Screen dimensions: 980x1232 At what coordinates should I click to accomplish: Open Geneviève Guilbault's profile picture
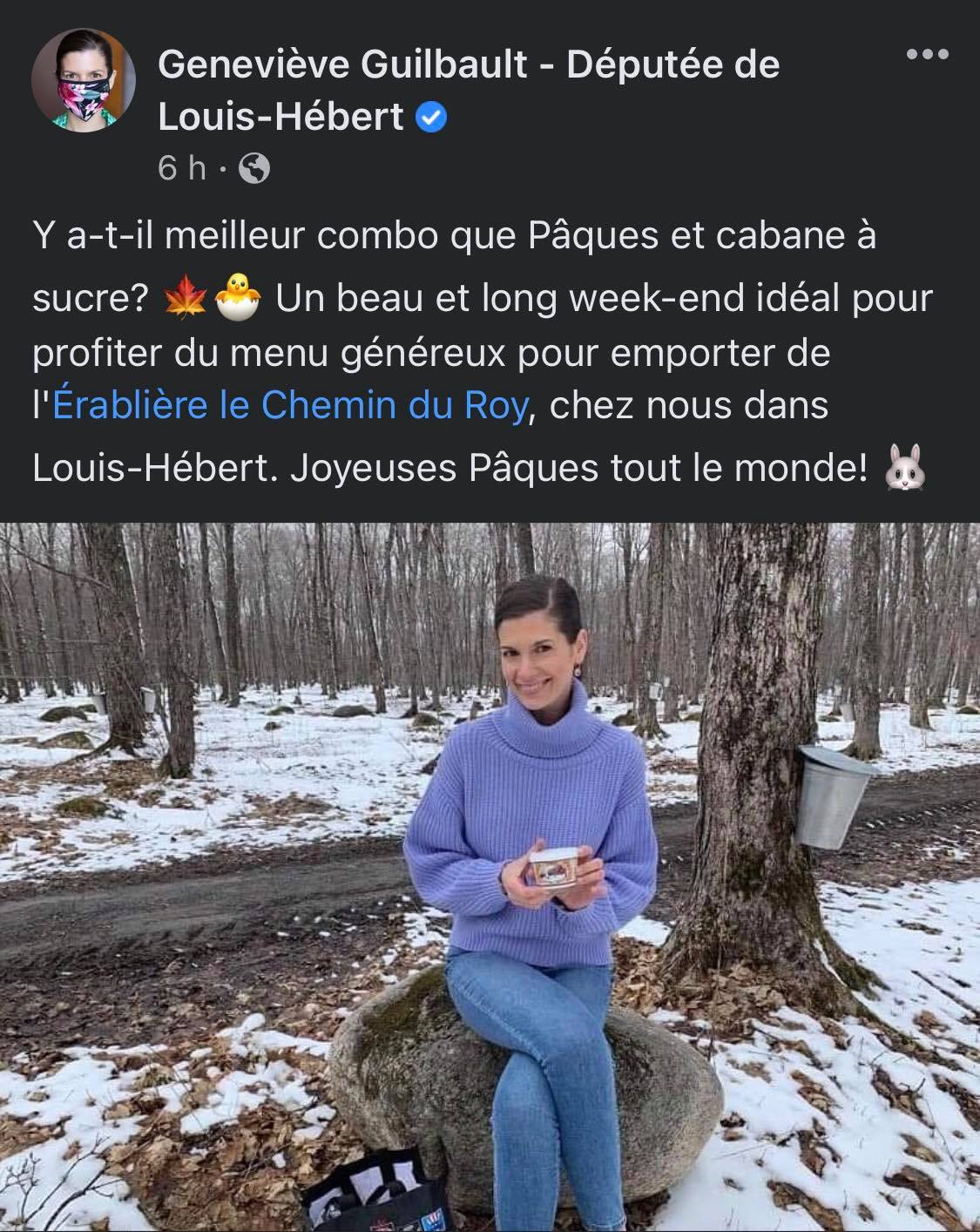tap(84, 80)
